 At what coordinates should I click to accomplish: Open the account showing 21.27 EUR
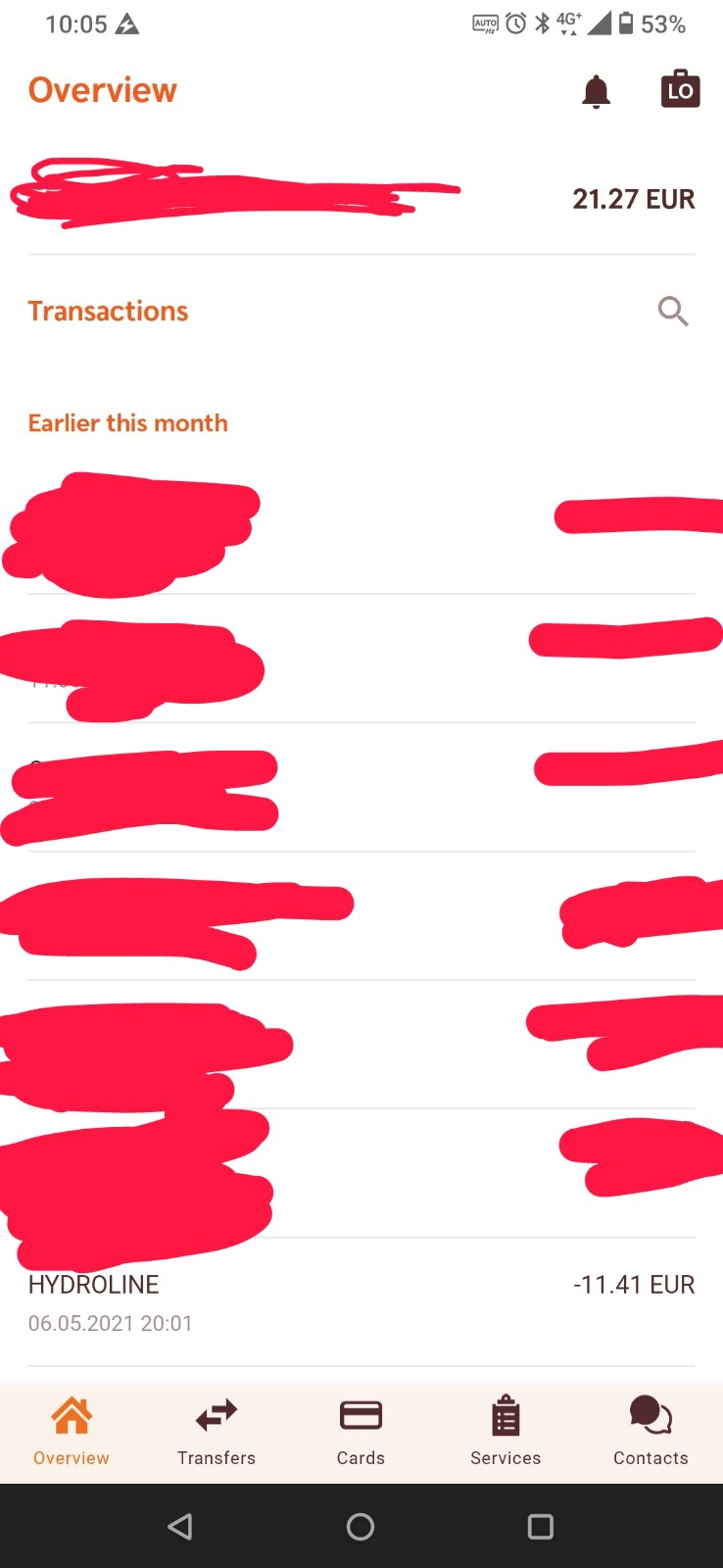pyautogui.click(x=361, y=199)
